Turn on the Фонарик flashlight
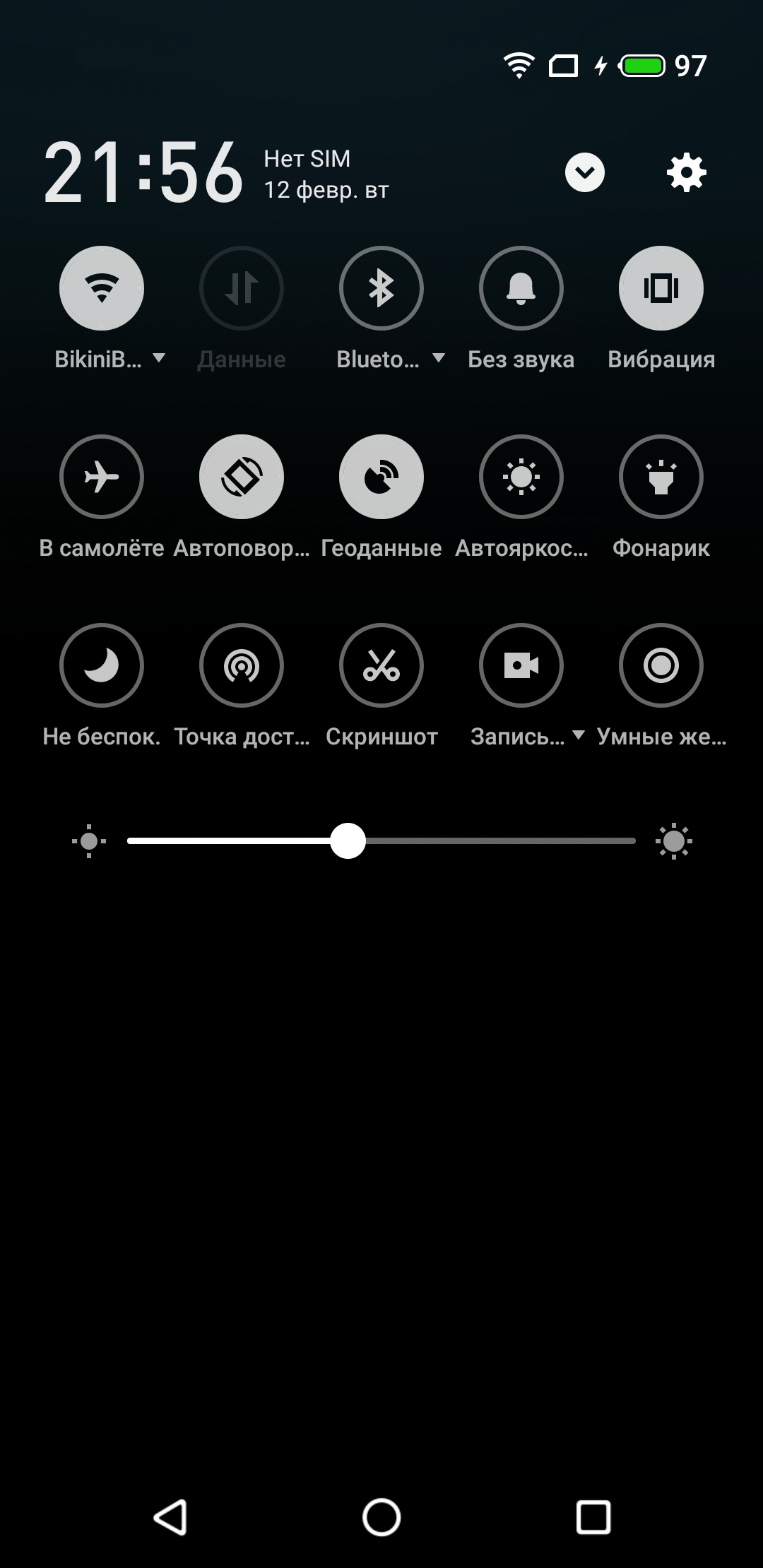The width and height of the screenshot is (763, 1568). point(661,477)
